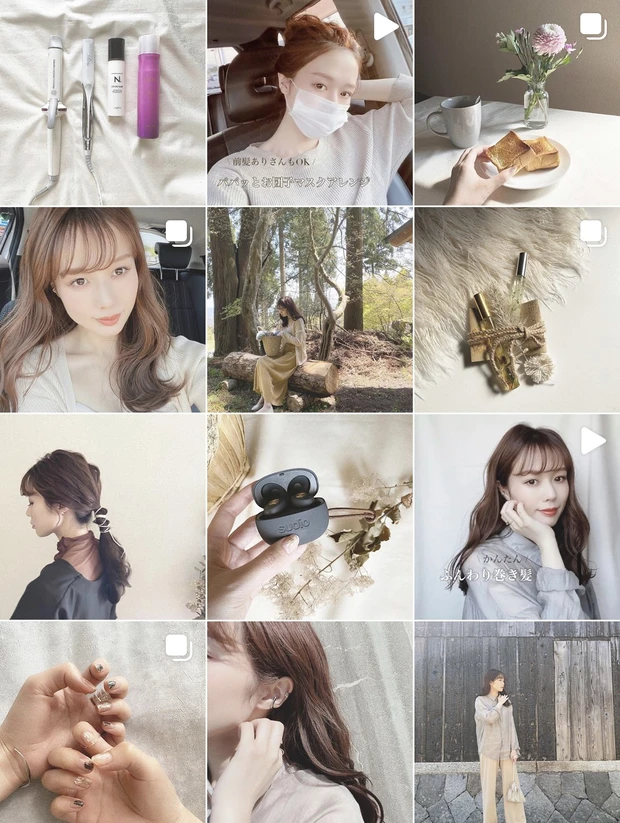Open the toast and flower vase post
Screen dimensions: 620x823
[517, 102]
